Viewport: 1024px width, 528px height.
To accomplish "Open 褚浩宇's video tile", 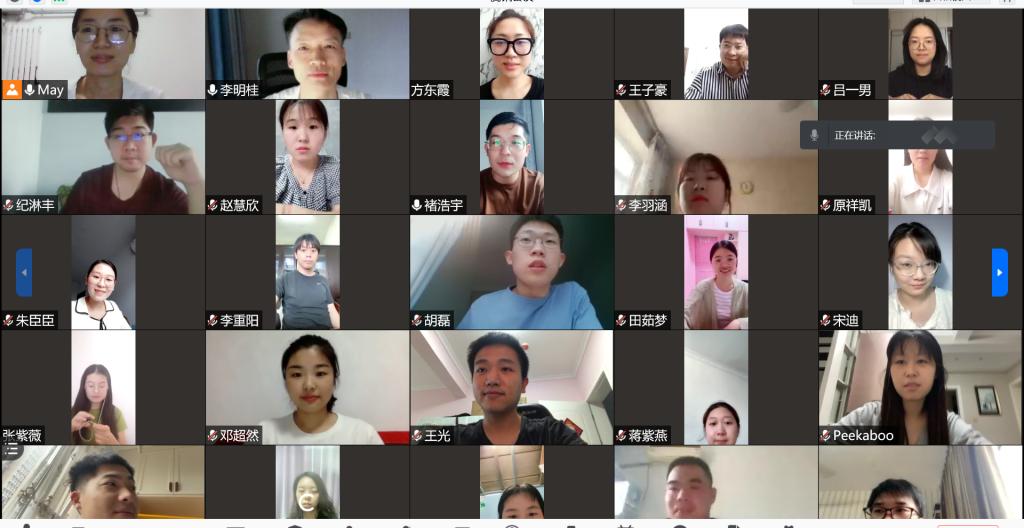I will (511, 155).
